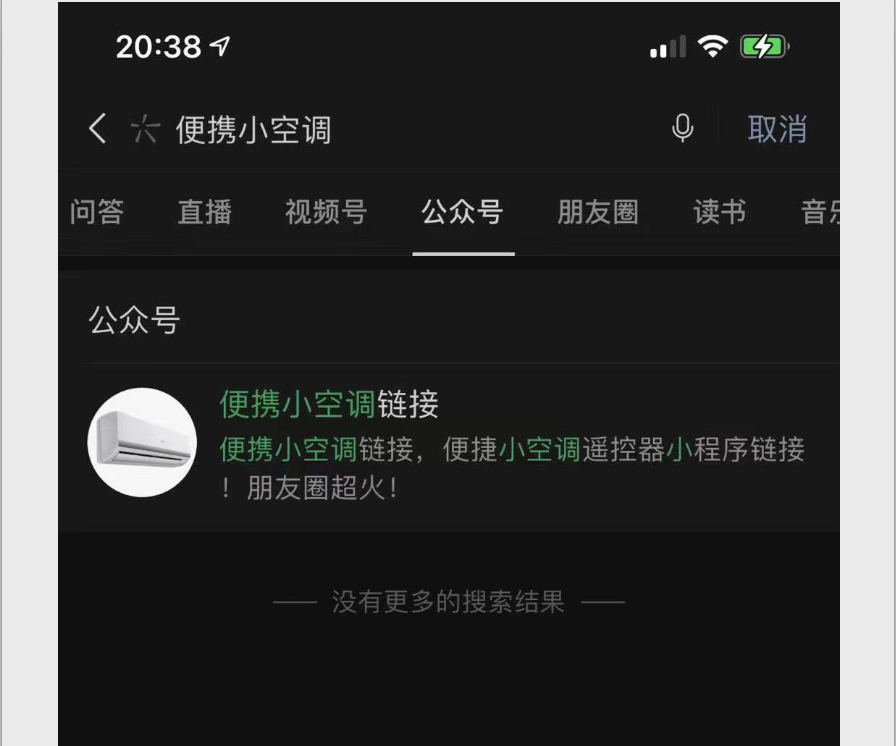This screenshot has width=896, height=746.
Task: Open the 视频号 tab
Action: (326, 212)
